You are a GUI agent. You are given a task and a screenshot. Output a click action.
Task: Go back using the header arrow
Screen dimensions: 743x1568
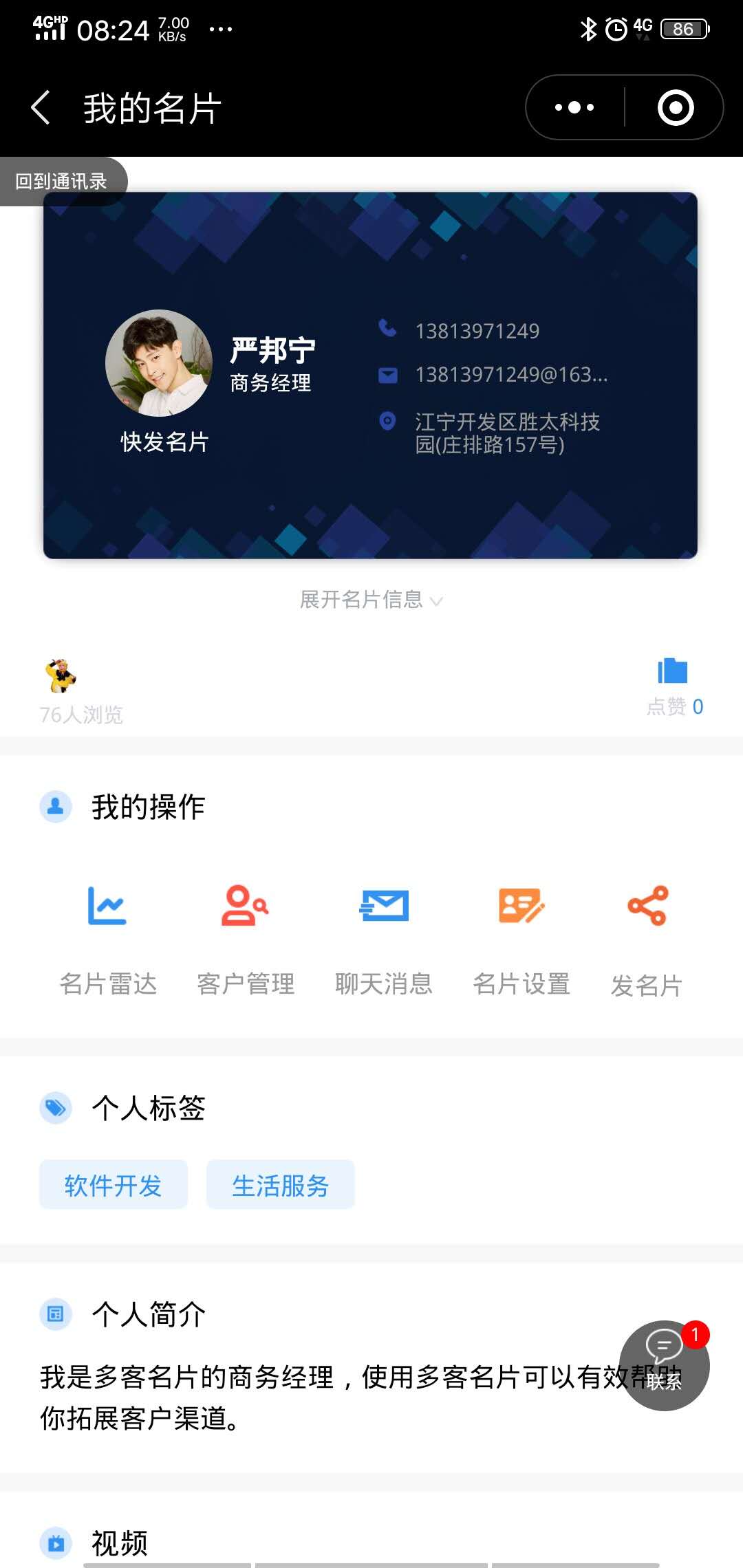pos(41,108)
